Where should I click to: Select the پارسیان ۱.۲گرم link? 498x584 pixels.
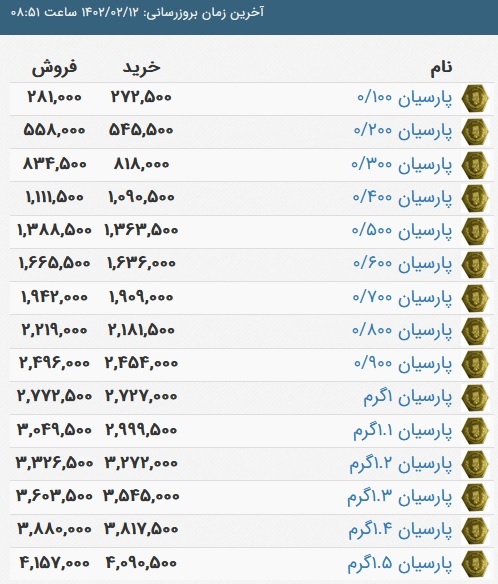click(x=401, y=464)
